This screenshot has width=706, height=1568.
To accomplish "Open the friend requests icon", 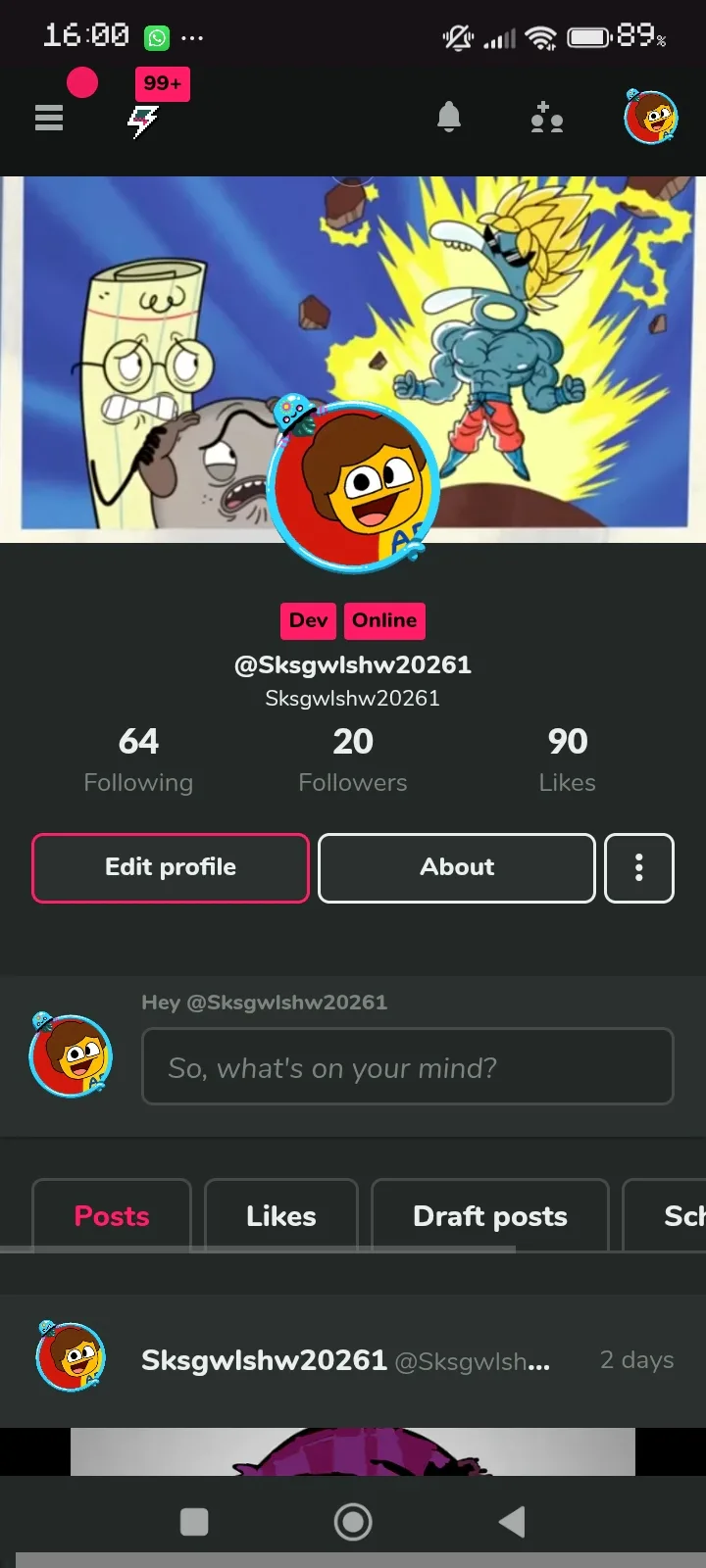I will pos(547,118).
